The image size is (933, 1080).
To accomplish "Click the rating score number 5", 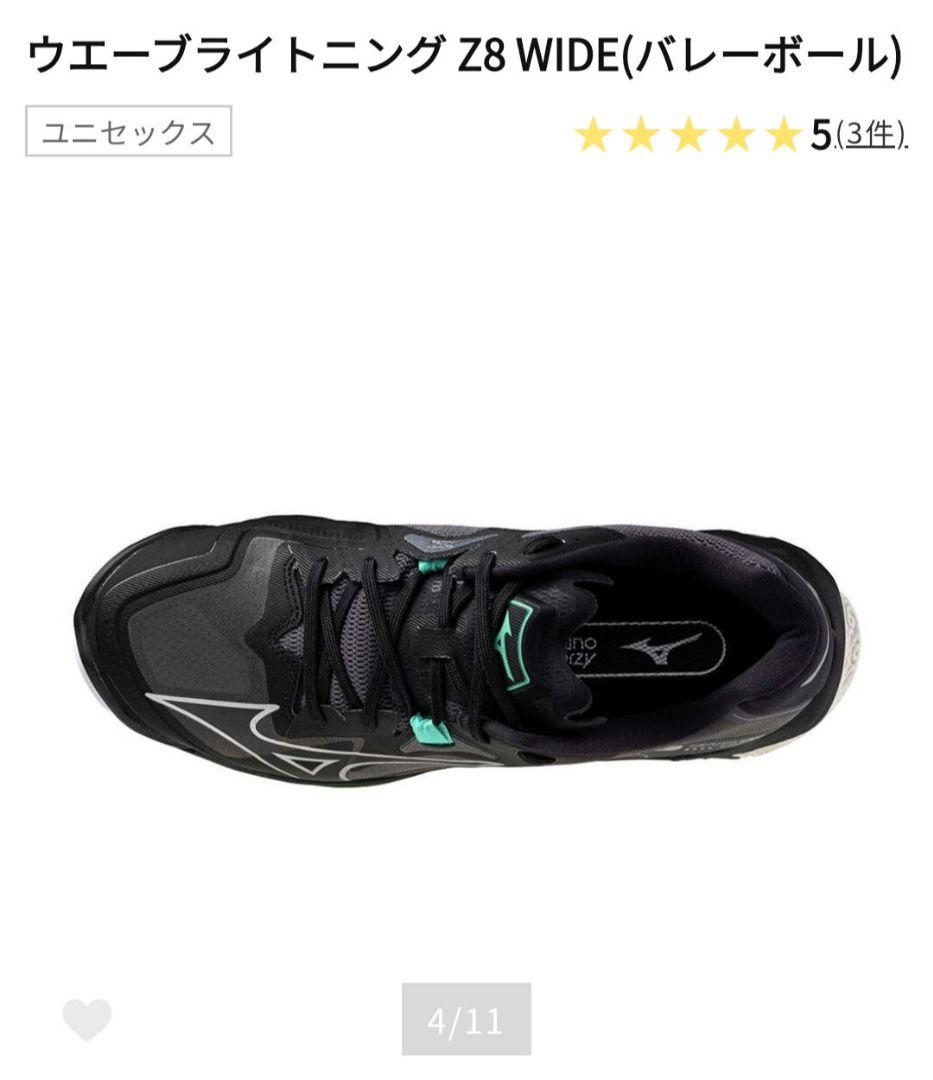I will tap(822, 133).
